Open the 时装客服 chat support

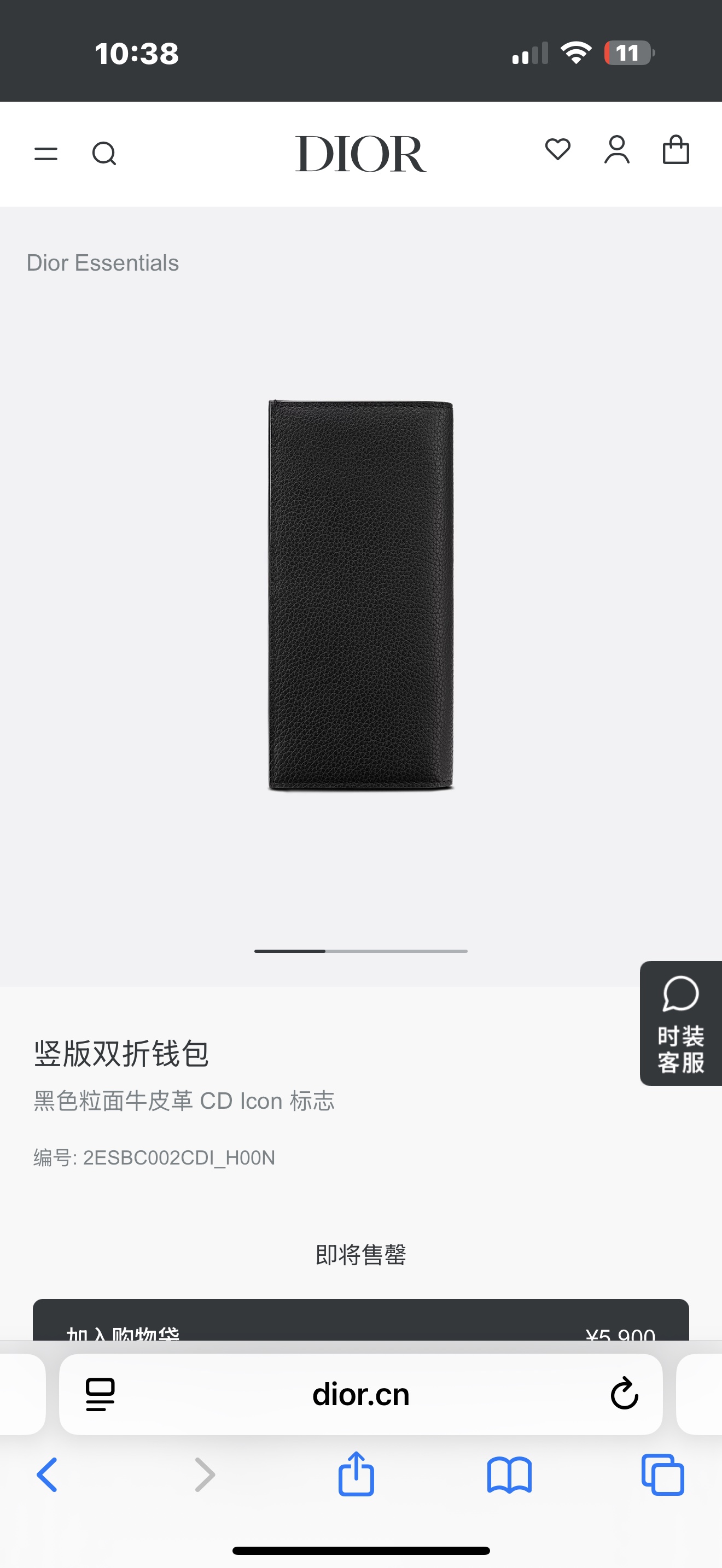(680, 1023)
